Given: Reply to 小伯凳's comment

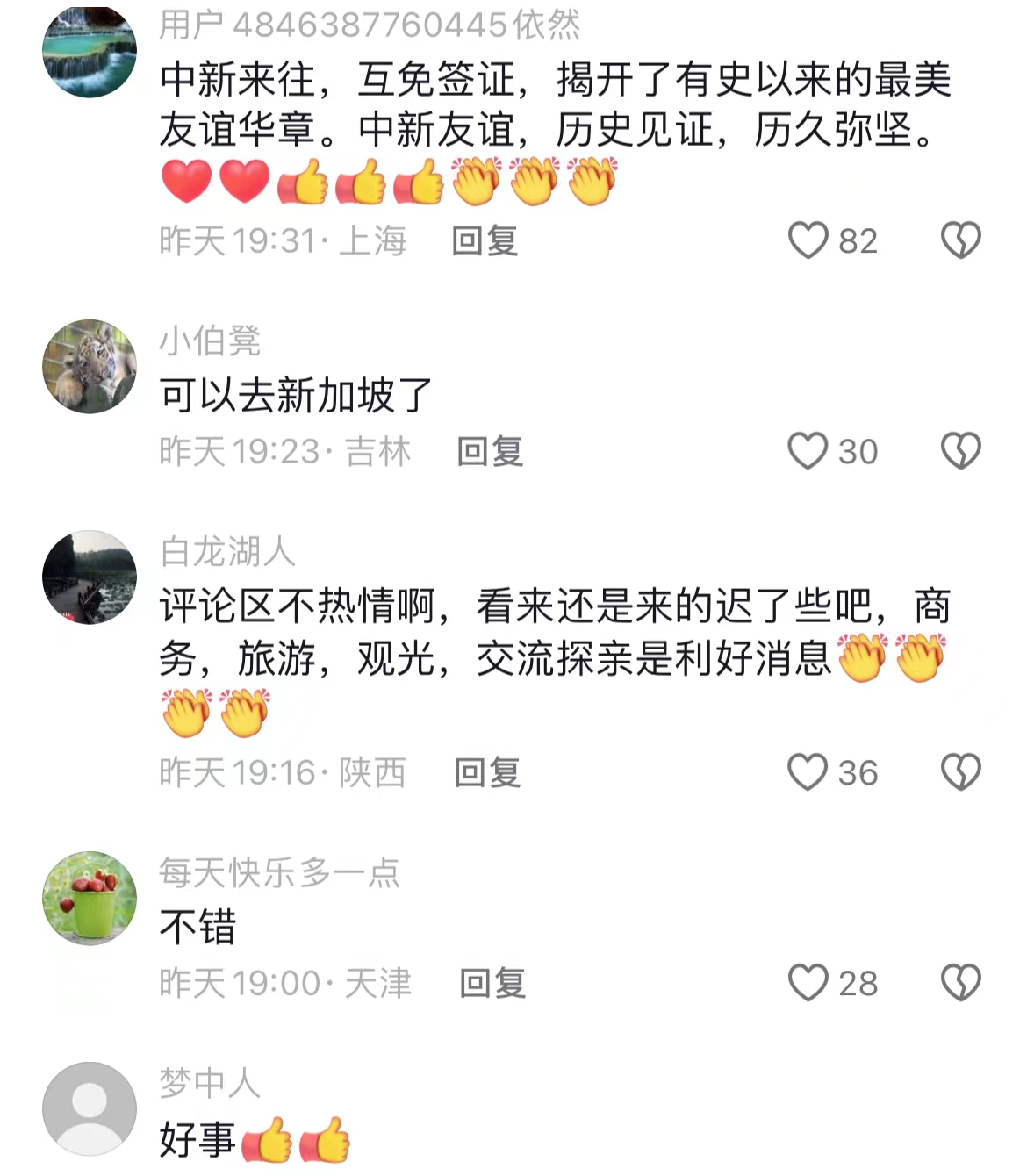Looking at the screenshot, I should 490,451.
